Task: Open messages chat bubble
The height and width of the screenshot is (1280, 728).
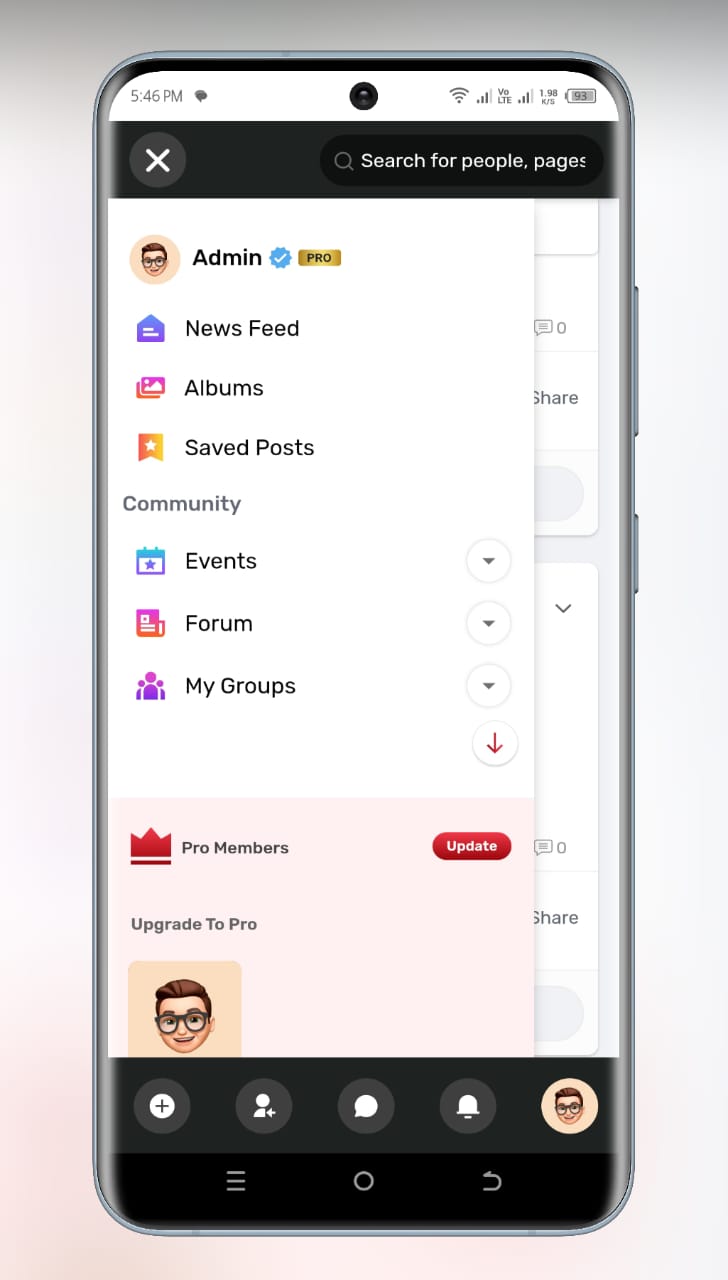Action: click(x=366, y=1106)
